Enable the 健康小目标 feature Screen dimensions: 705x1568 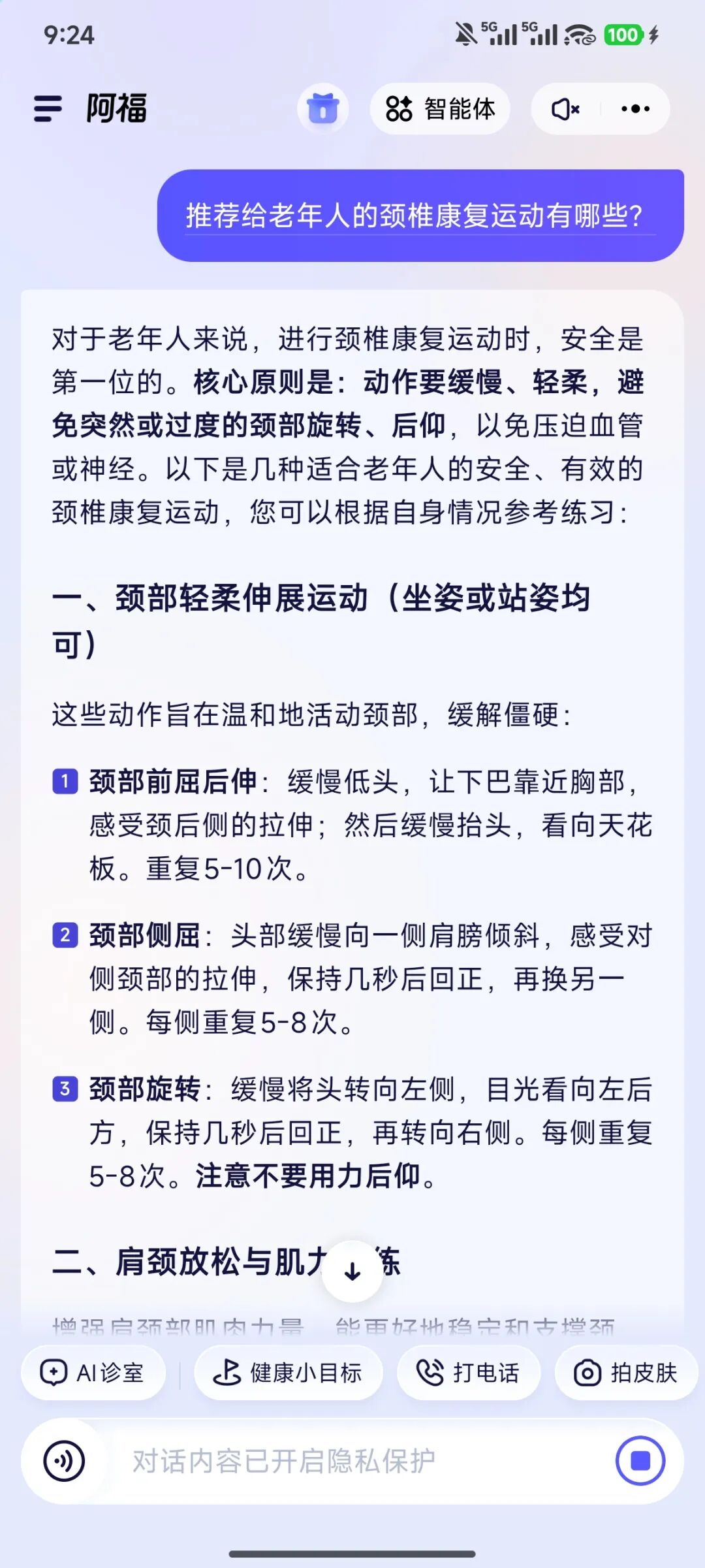(289, 1373)
